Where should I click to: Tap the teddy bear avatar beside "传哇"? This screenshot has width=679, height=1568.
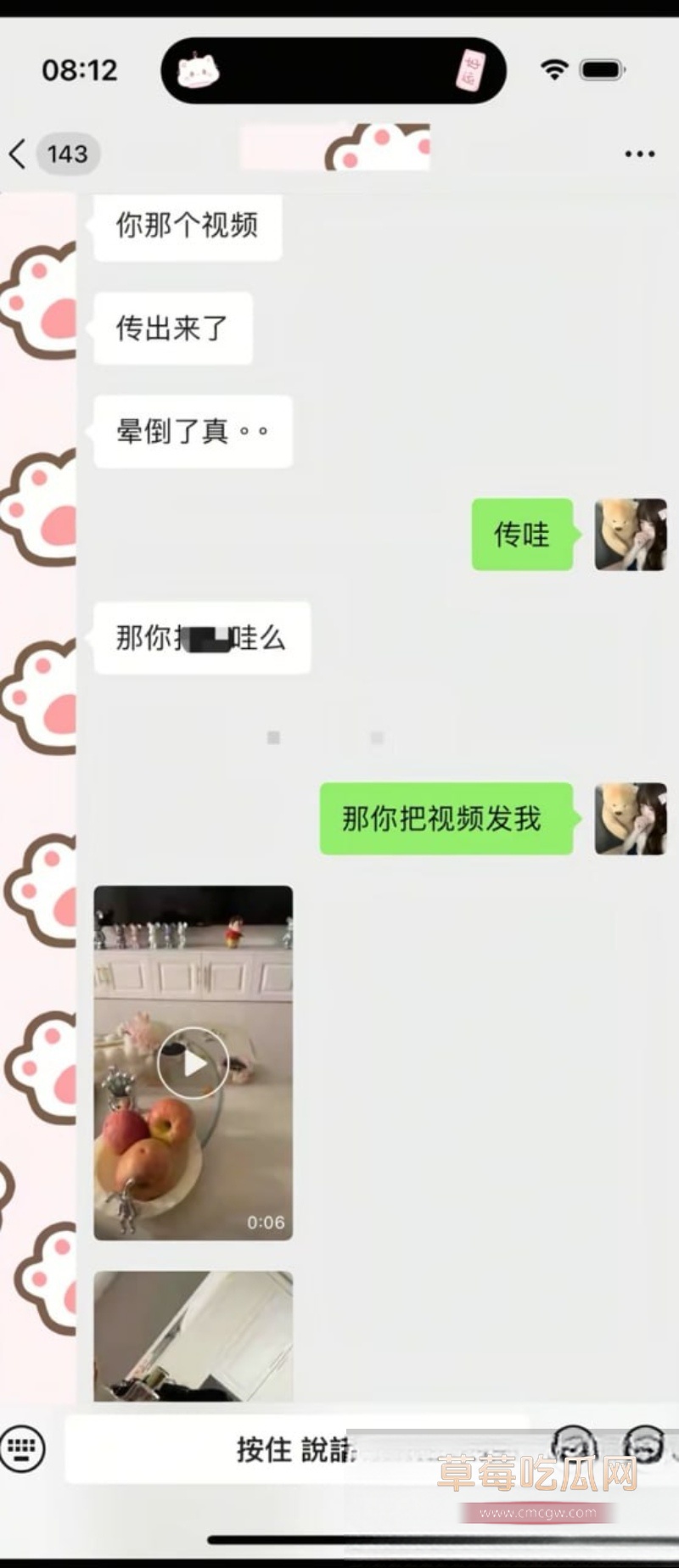[x=631, y=535]
